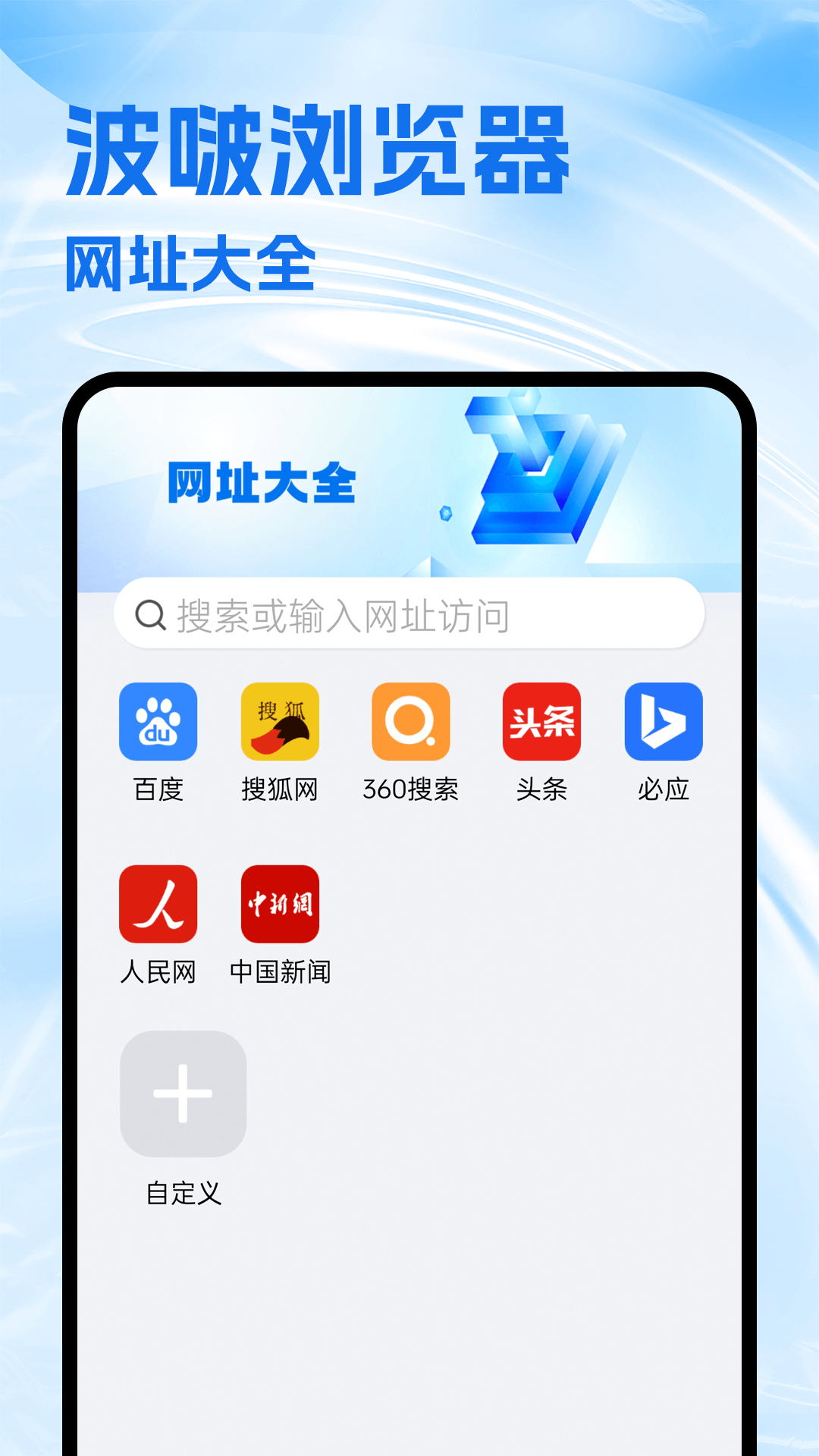The width and height of the screenshot is (819, 1456).
Task: Click the 360搜索 text label
Action: coord(409,789)
